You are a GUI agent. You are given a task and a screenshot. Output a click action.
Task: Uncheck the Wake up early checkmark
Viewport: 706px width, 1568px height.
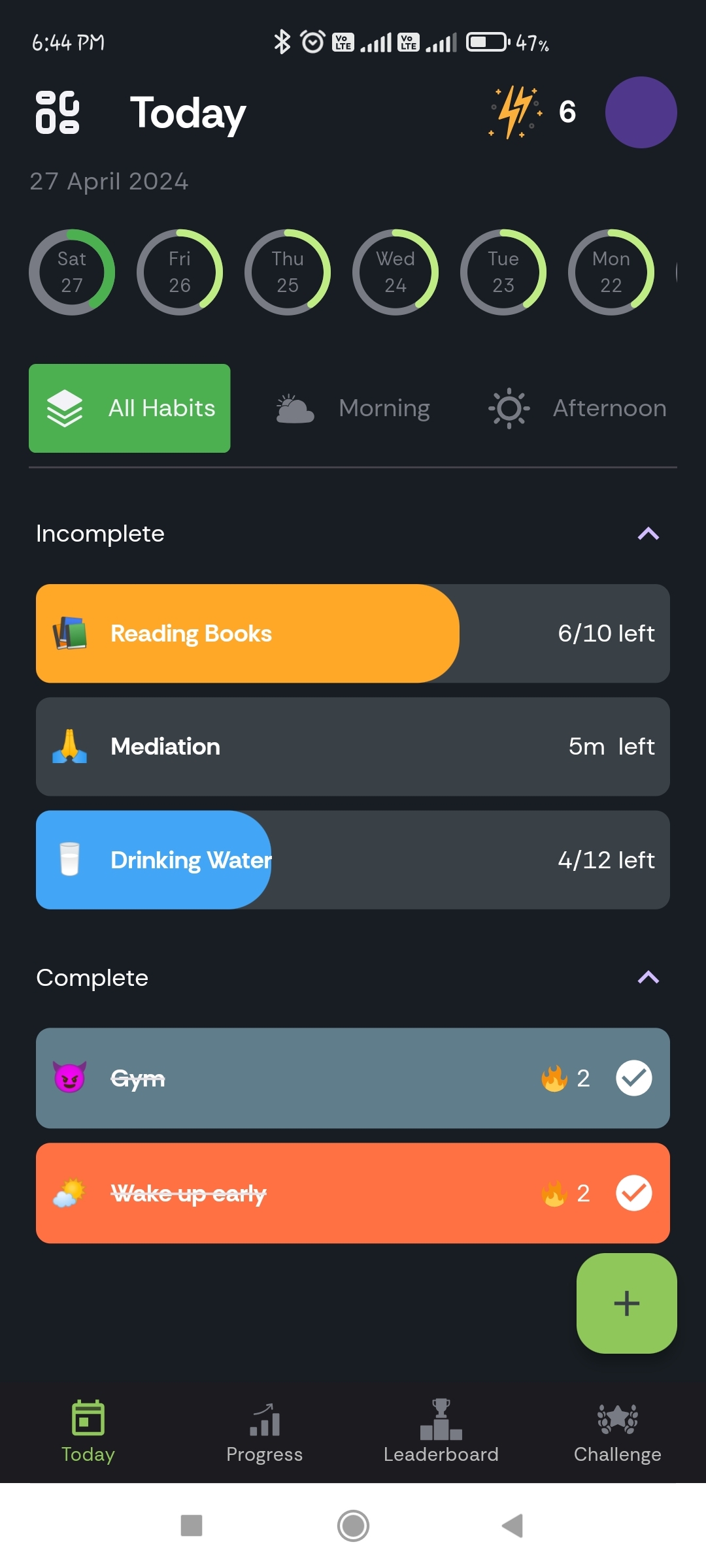pos(633,1193)
